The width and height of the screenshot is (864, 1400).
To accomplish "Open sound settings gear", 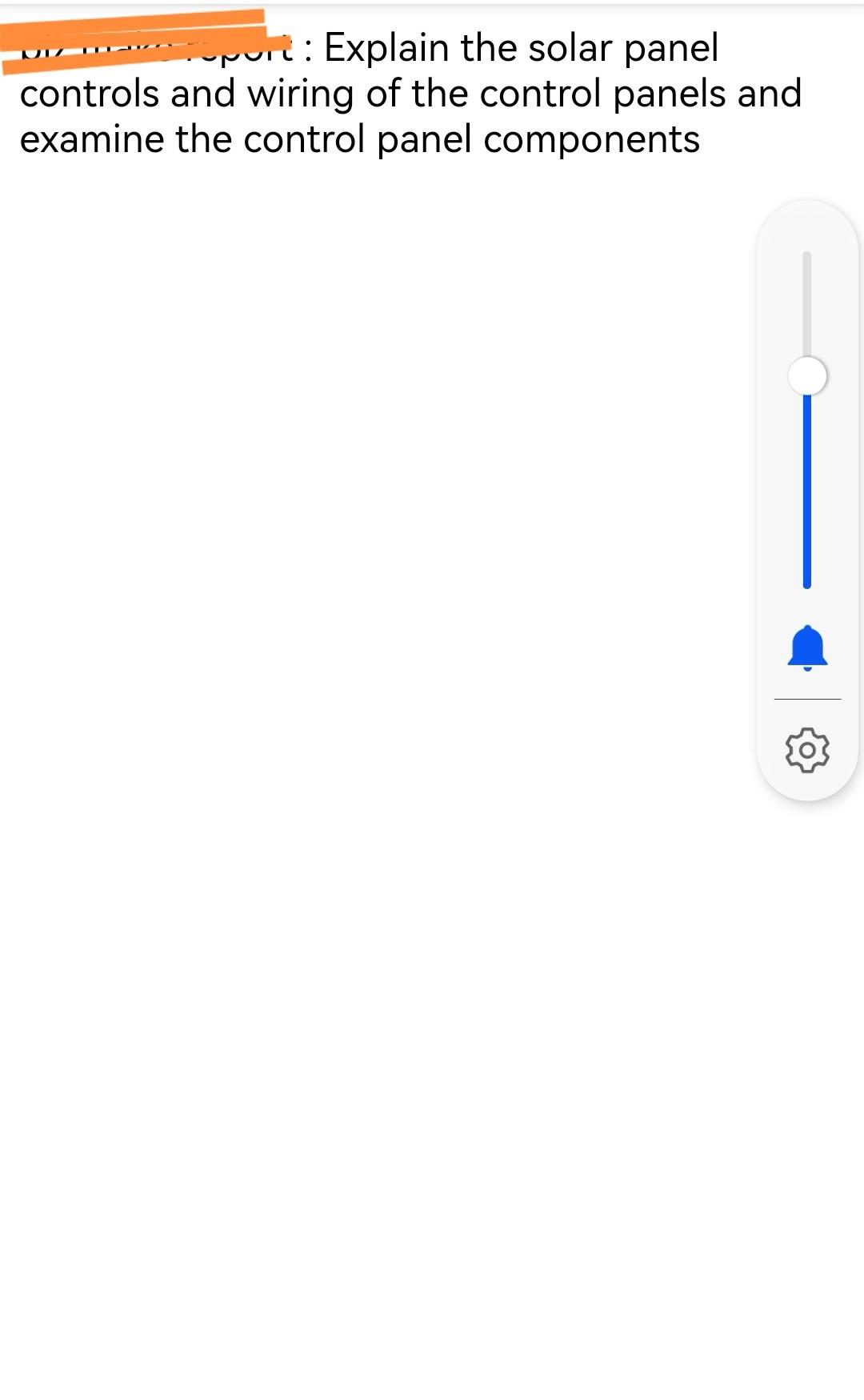I will tap(807, 750).
